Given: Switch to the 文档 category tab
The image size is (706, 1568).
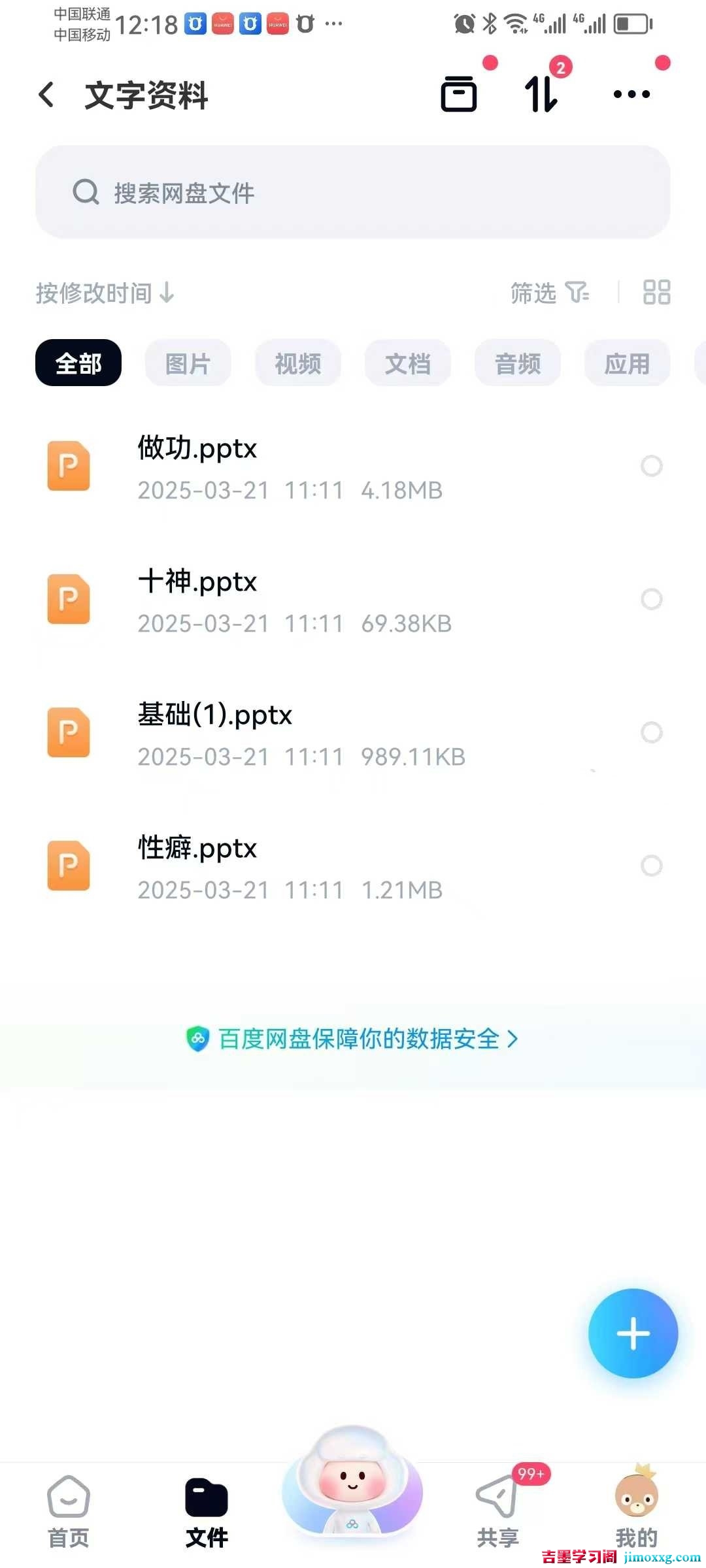Looking at the screenshot, I should click(408, 363).
